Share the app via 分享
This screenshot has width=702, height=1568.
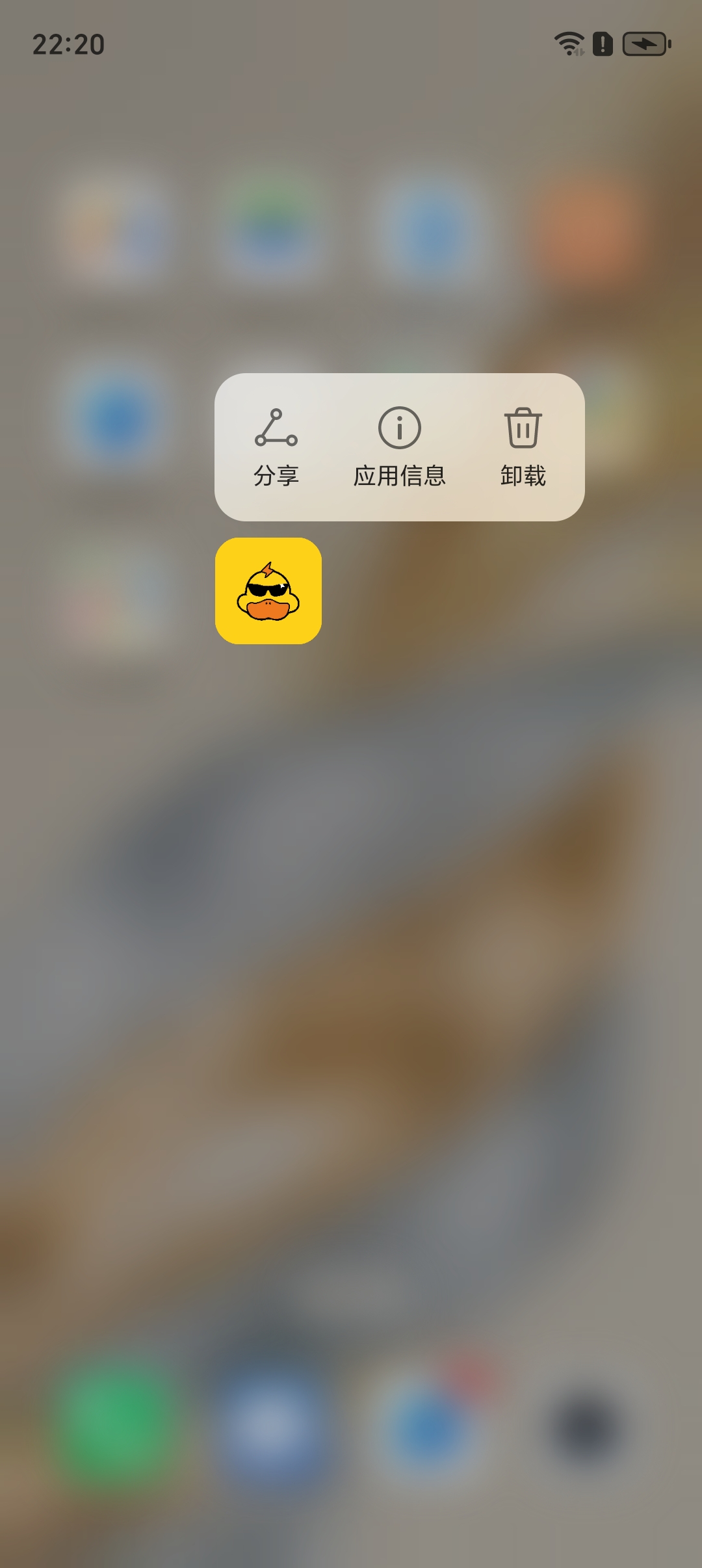click(276, 447)
